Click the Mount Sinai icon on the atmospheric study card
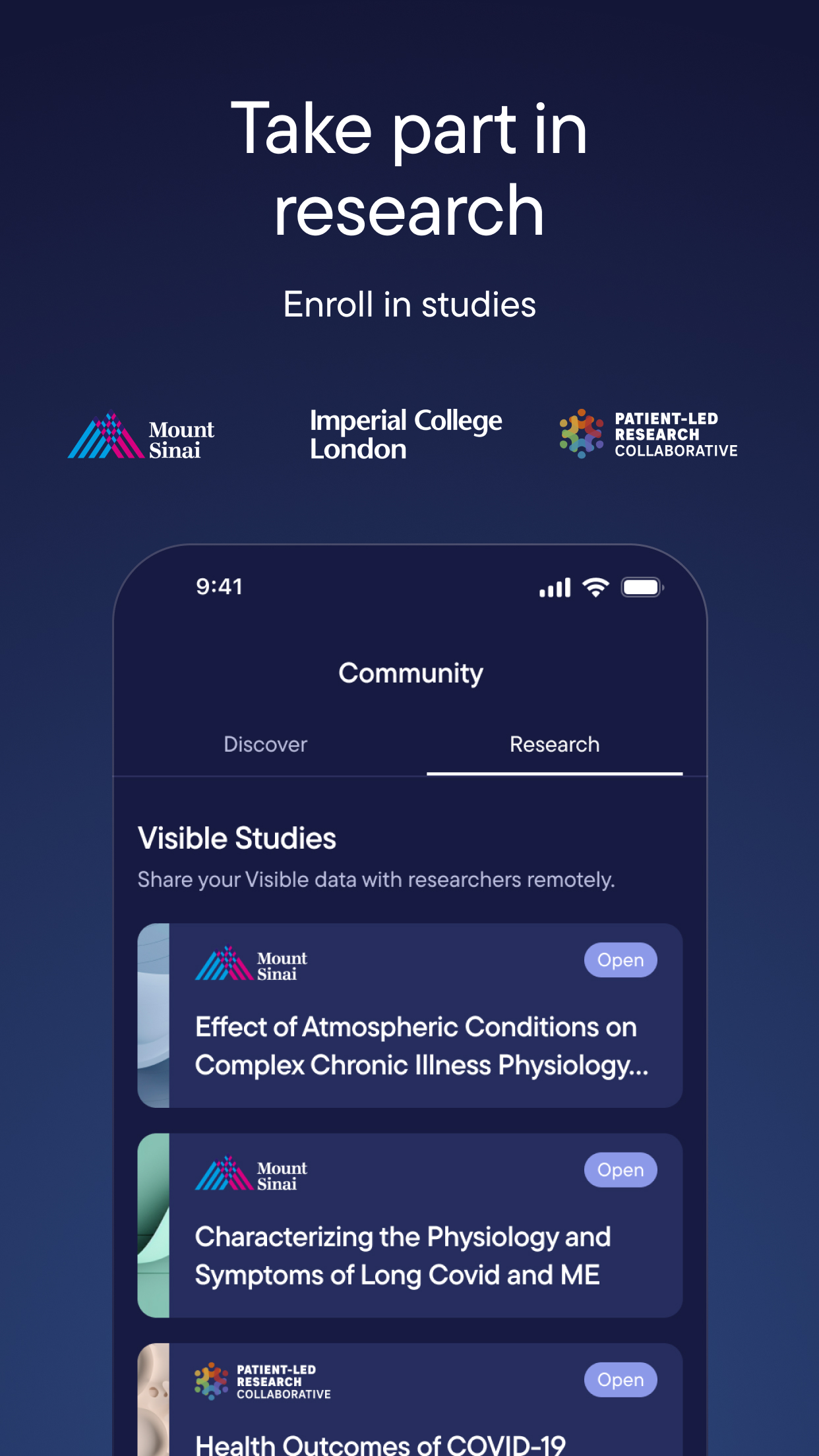Image resolution: width=819 pixels, height=1456 pixels. (x=251, y=962)
